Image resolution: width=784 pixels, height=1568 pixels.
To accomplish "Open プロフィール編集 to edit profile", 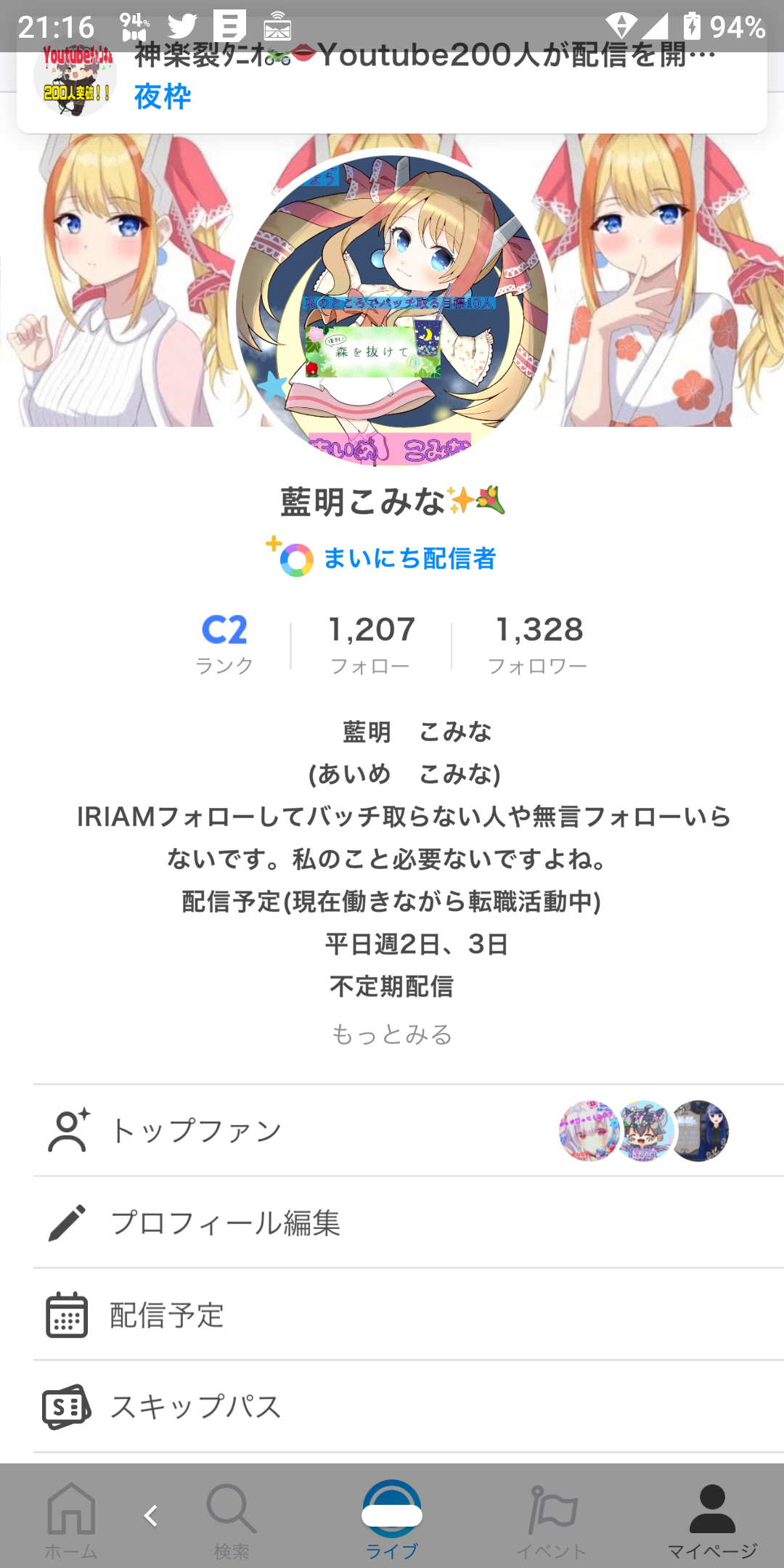I will [x=392, y=1222].
